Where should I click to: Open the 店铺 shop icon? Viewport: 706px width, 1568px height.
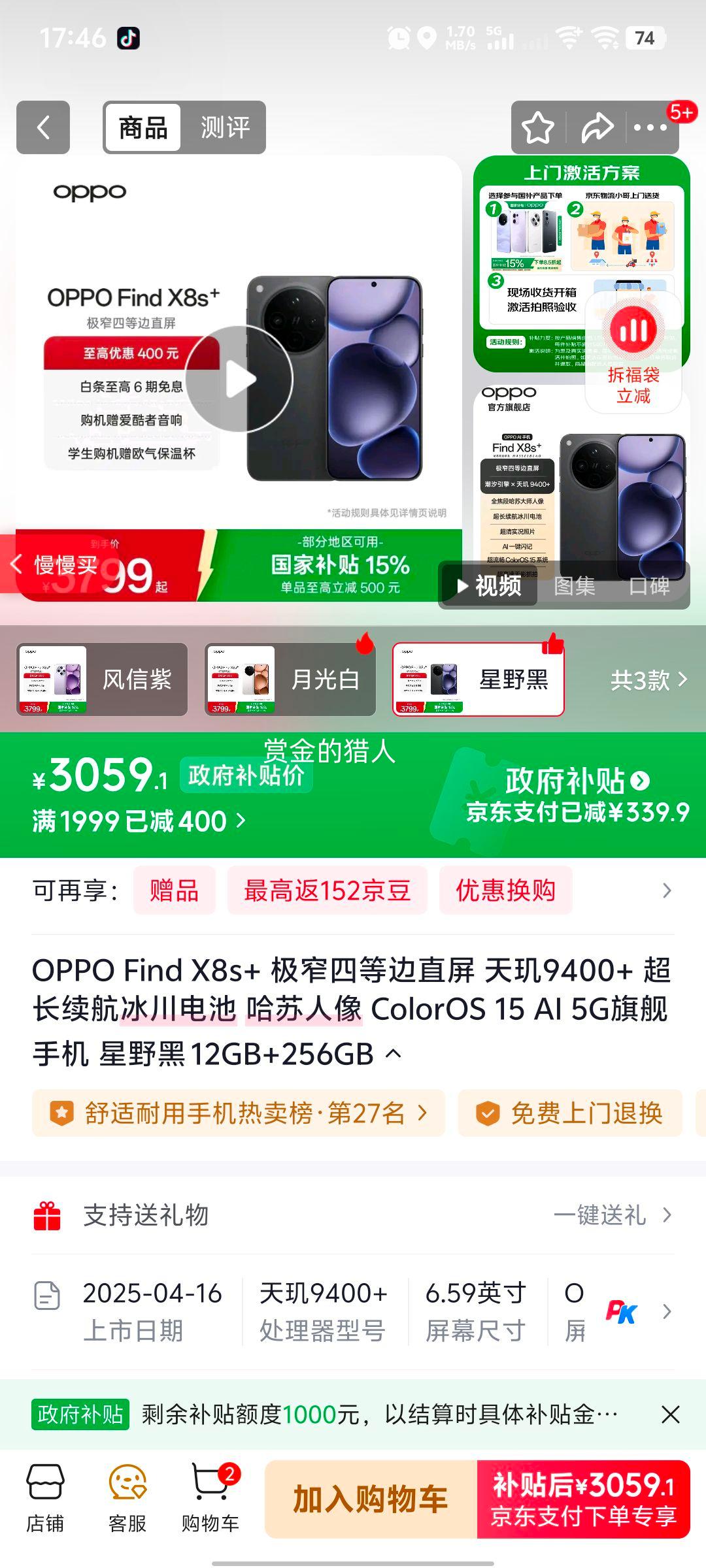point(44,1496)
